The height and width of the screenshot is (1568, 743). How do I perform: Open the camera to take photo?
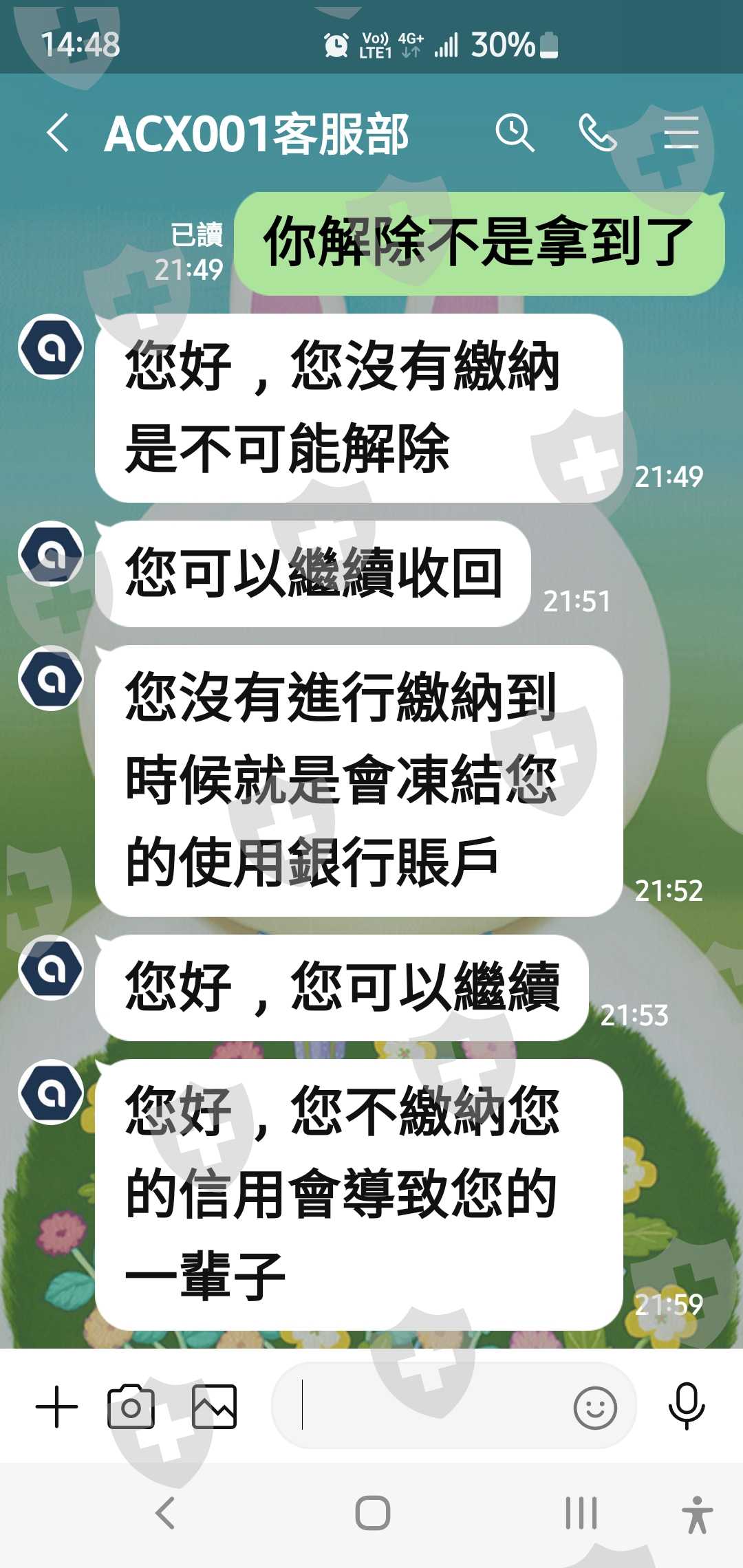[131, 1406]
